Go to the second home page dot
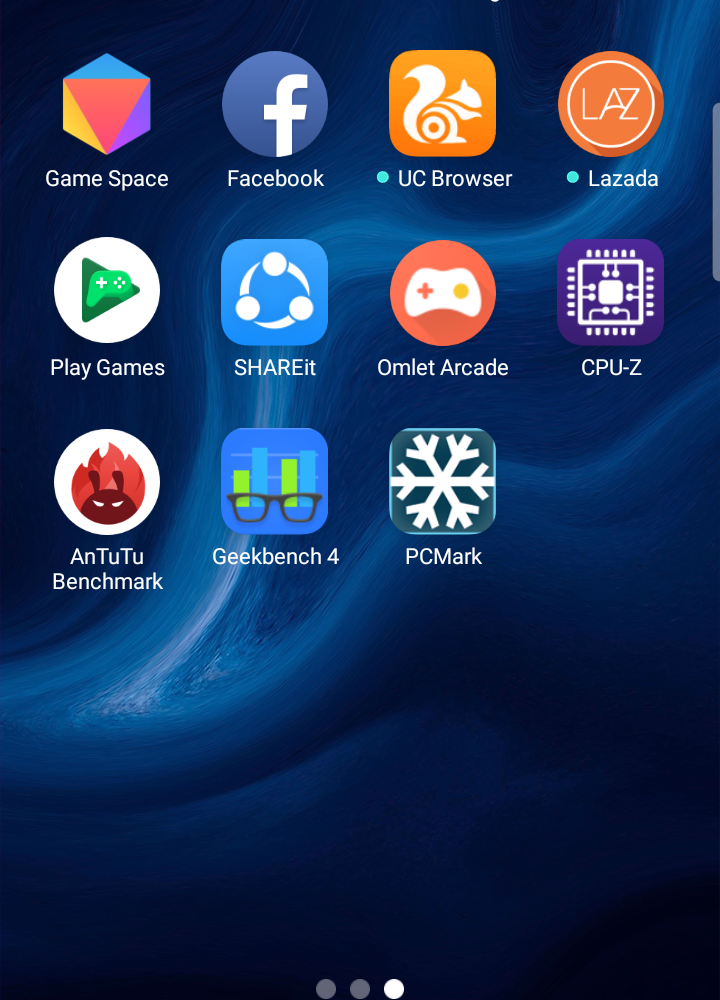This screenshot has width=720, height=1000. [360, 989]
